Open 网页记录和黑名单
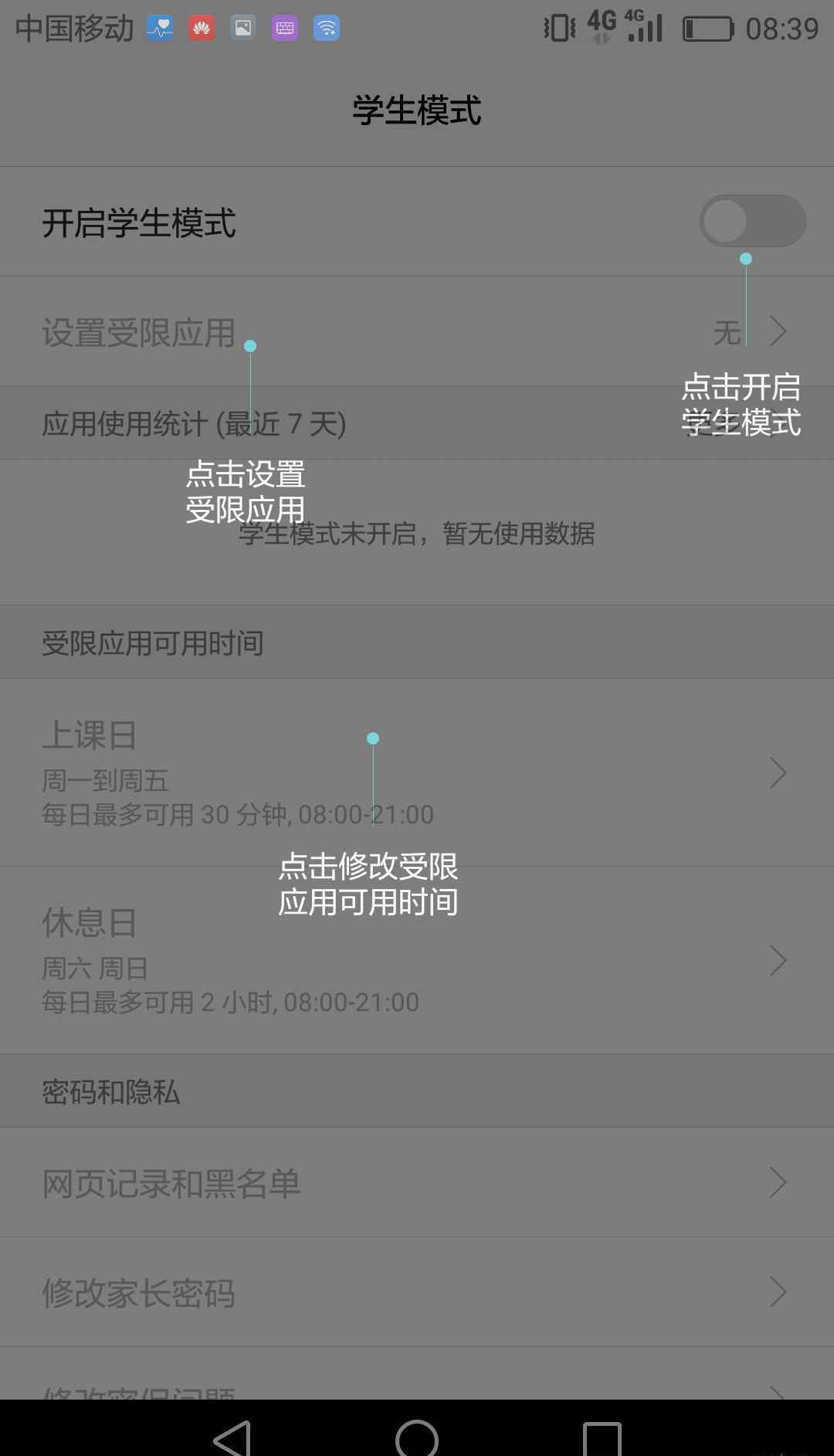 coord(417,1183)
